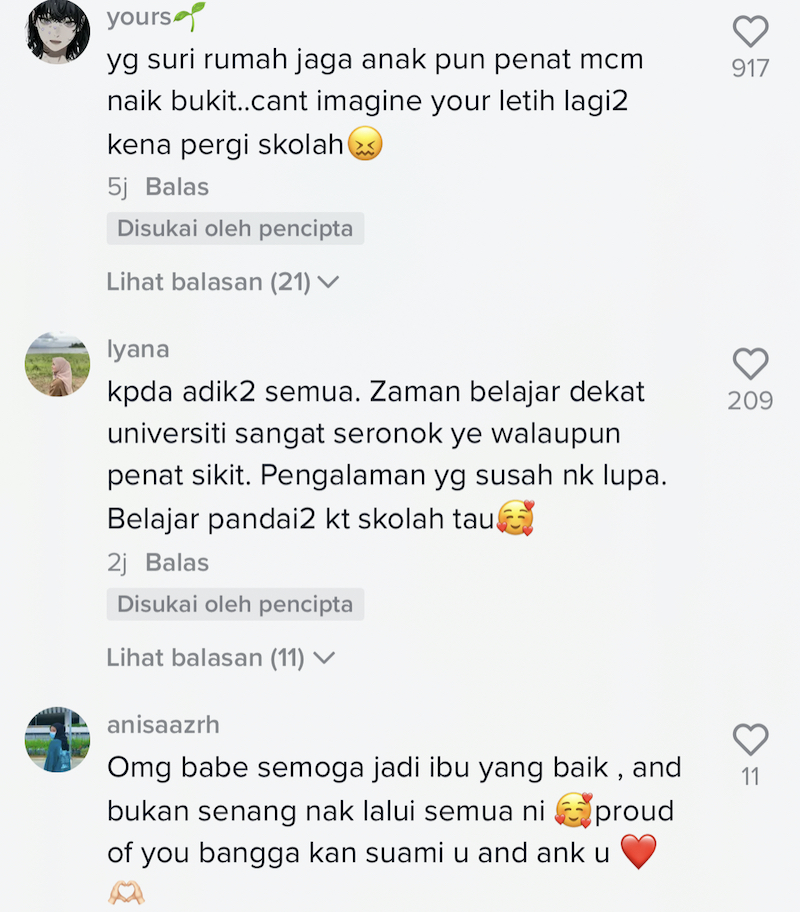Expand Lihat balasan (11) replies
The width and height of the screenshot is (800, 912).
[x=220, y=659]
